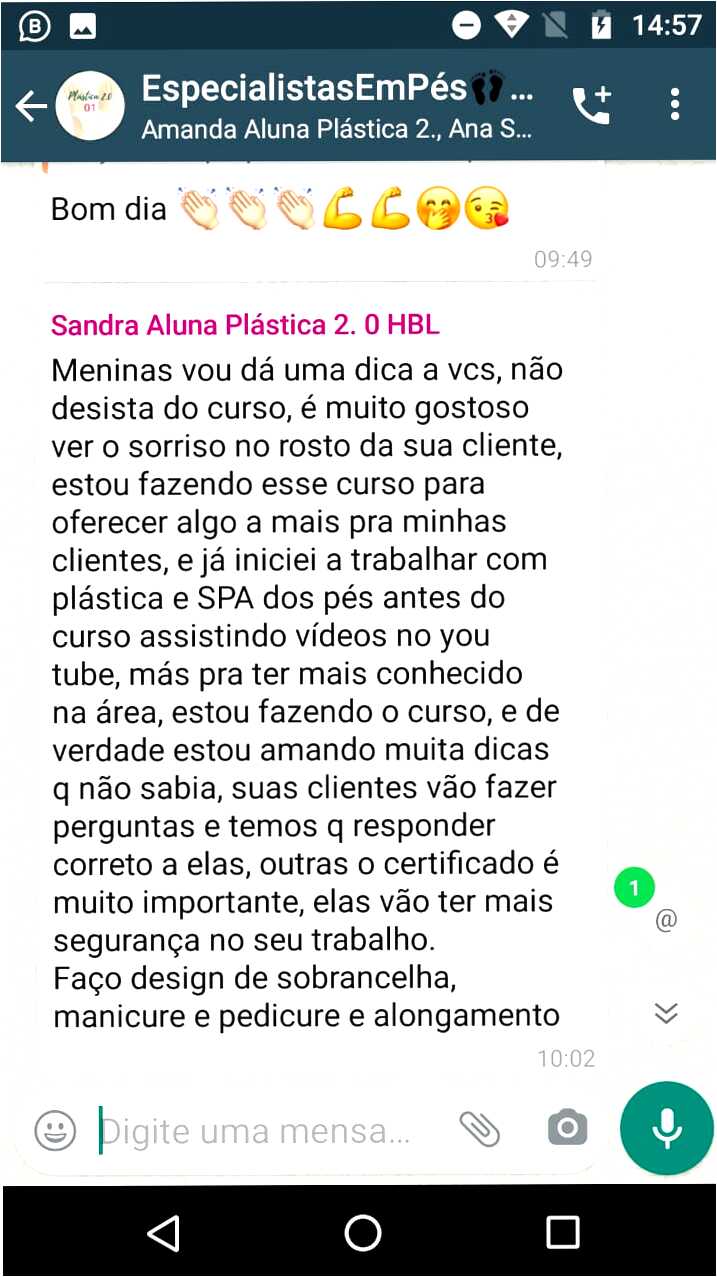The height and width of the screenshot is (1277, 717).
Task: Open the EspecialistasEmPés group info
Action: point(336,105)
